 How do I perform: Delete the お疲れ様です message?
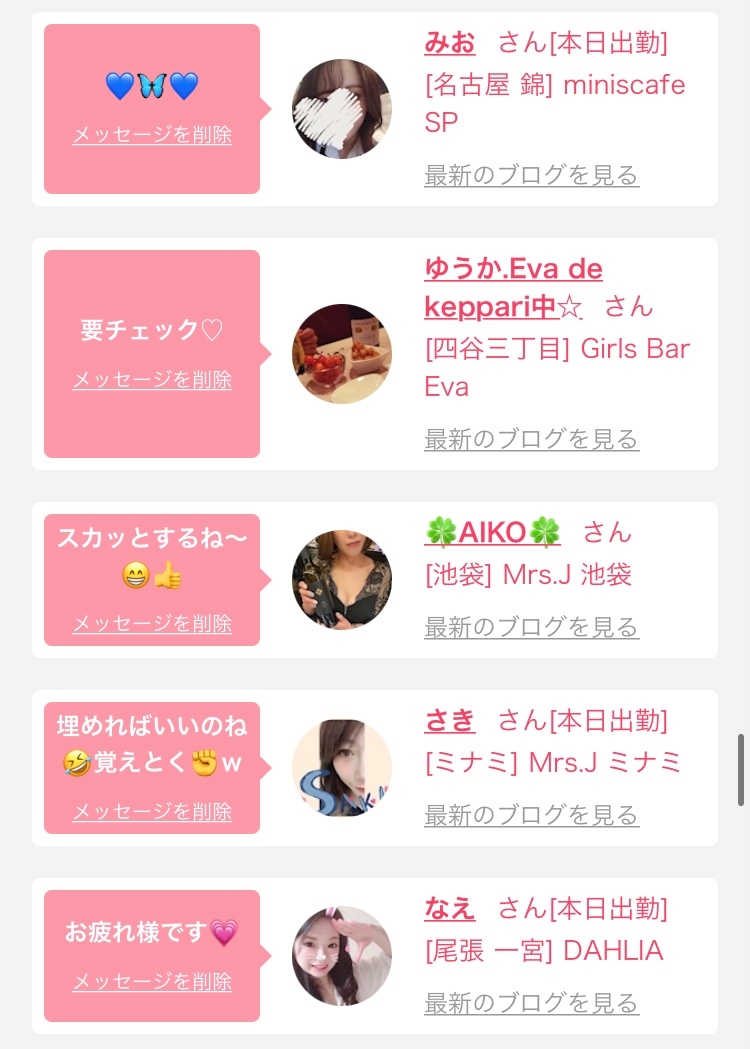point(152,982)
